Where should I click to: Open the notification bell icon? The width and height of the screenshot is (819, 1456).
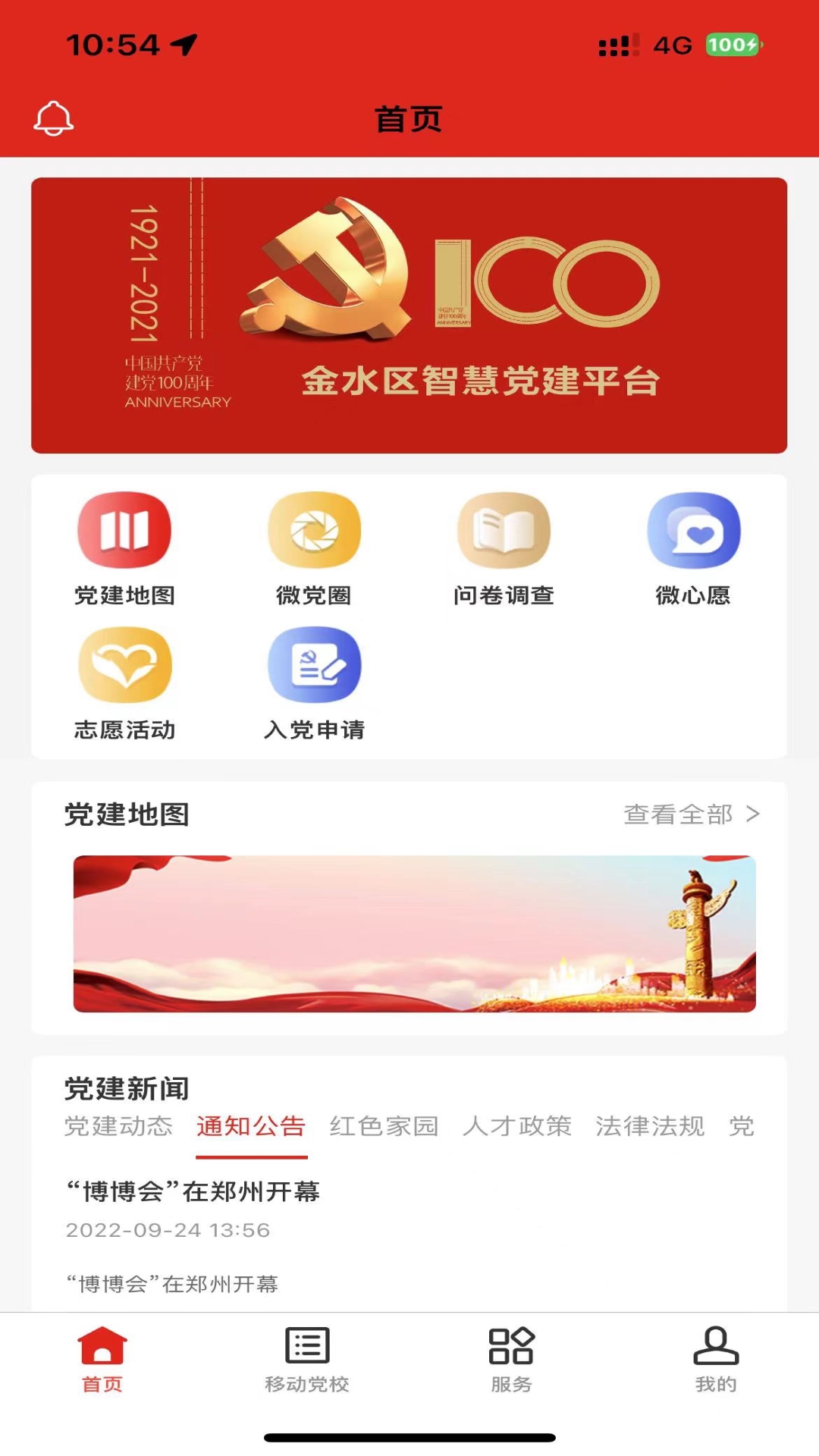52,118
